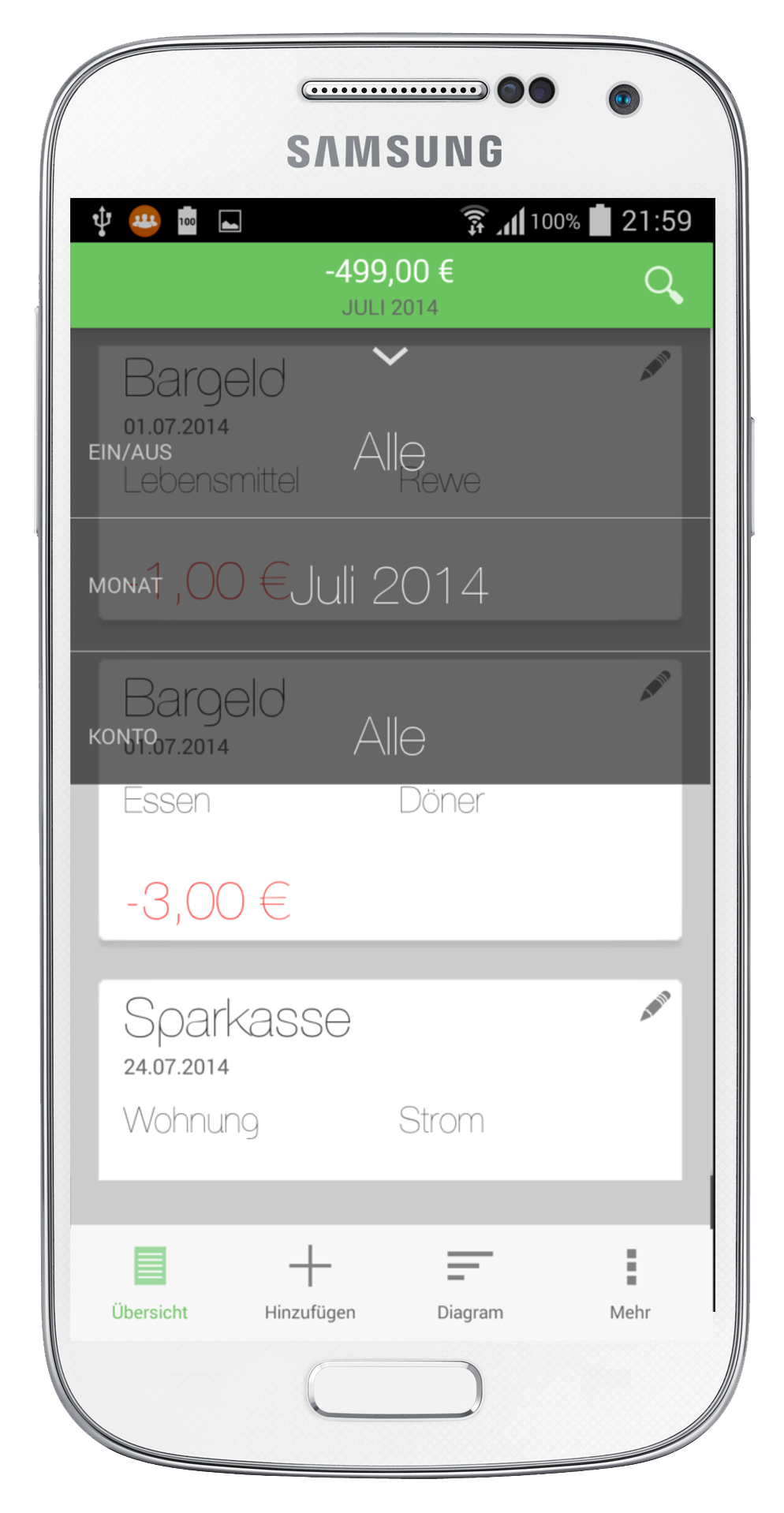
Task: Change the KONTO filter set to Alle
Action: (390, 735)
